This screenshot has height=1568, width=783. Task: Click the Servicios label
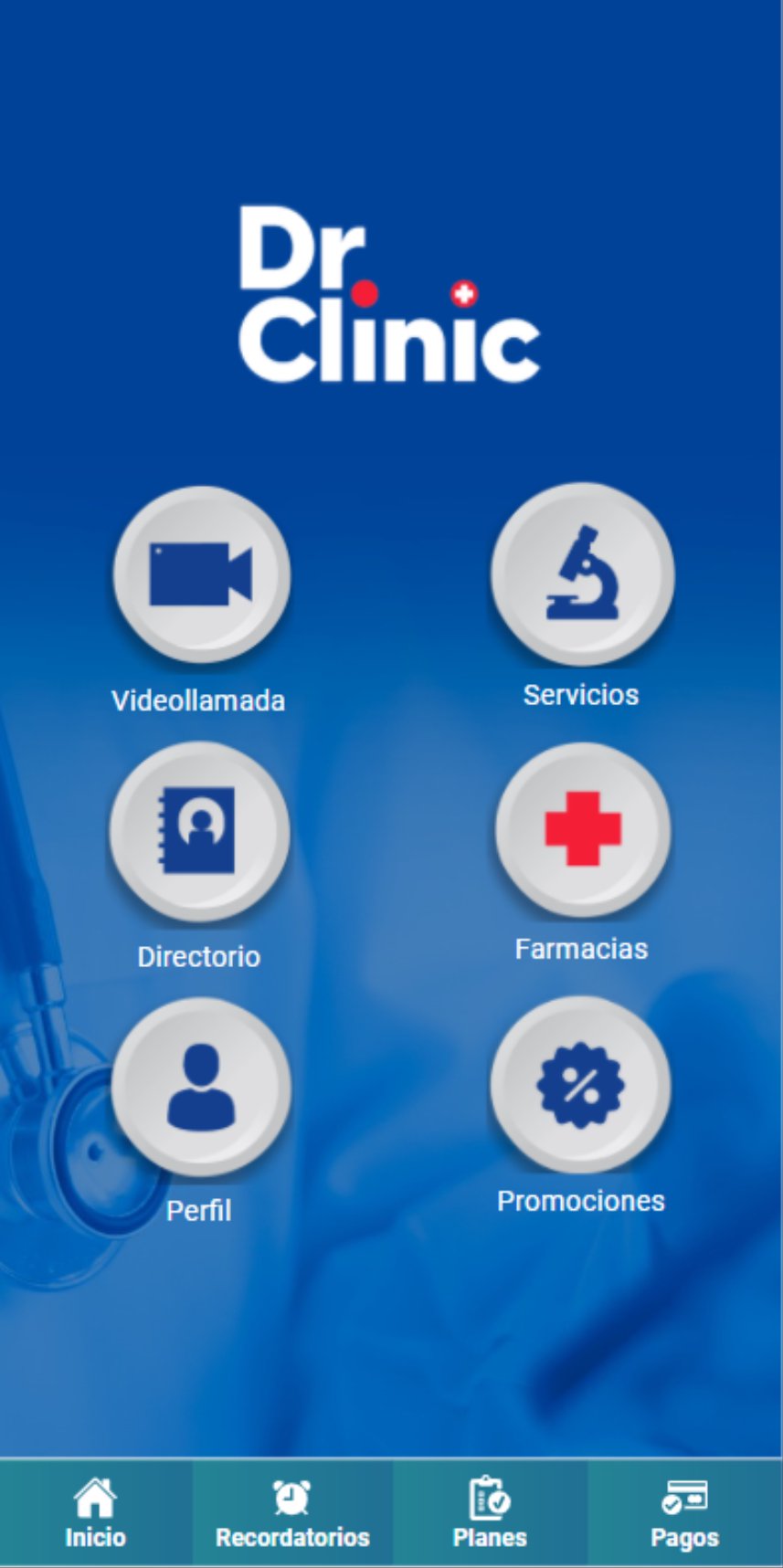click(x=580, y=695)
